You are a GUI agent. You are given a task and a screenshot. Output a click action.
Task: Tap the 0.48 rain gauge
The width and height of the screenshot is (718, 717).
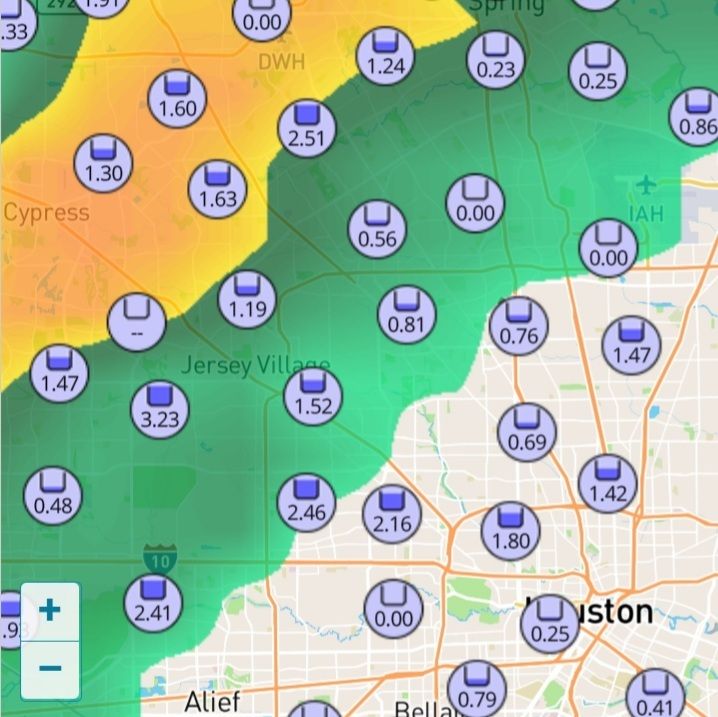[53, 496]
